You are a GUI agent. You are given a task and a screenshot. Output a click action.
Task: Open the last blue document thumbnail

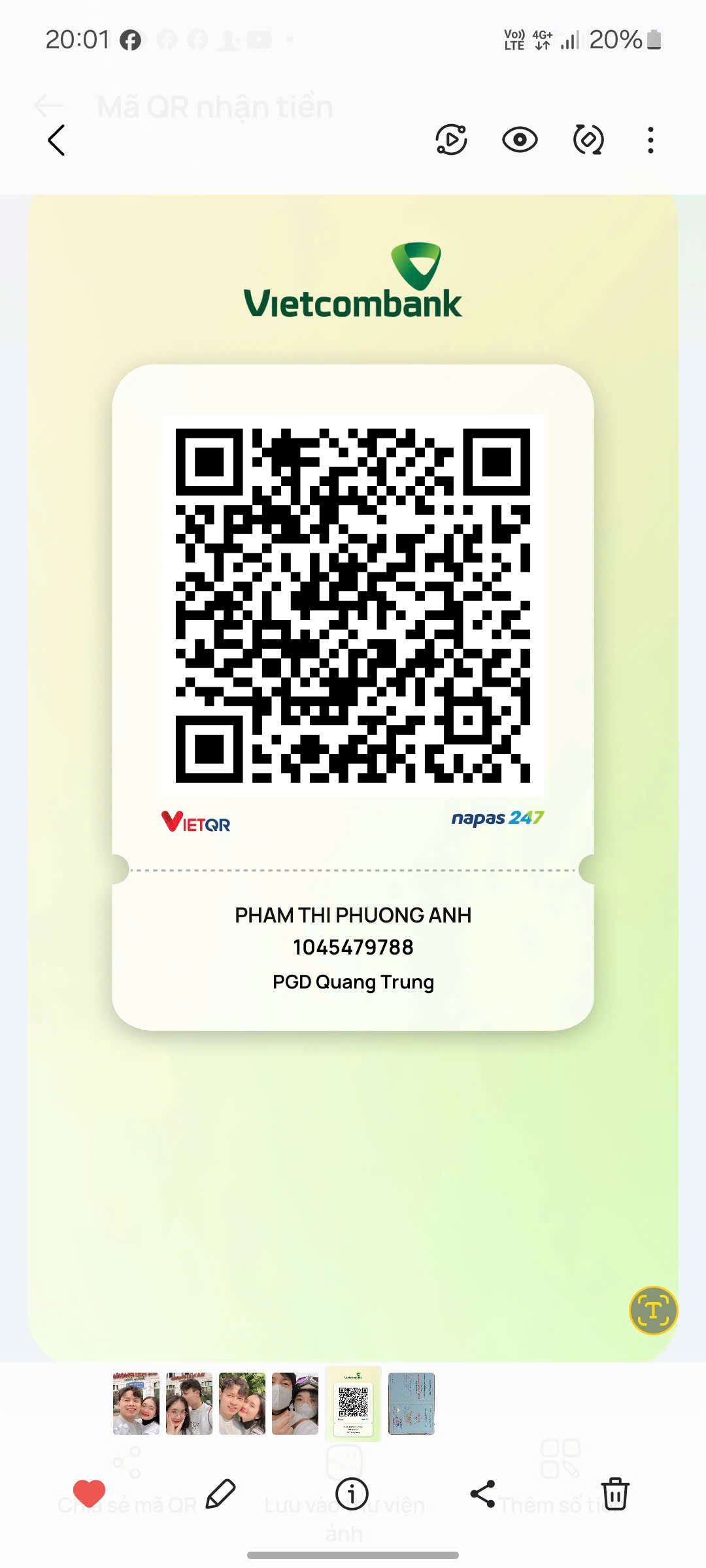click(x=411, y=1403)
